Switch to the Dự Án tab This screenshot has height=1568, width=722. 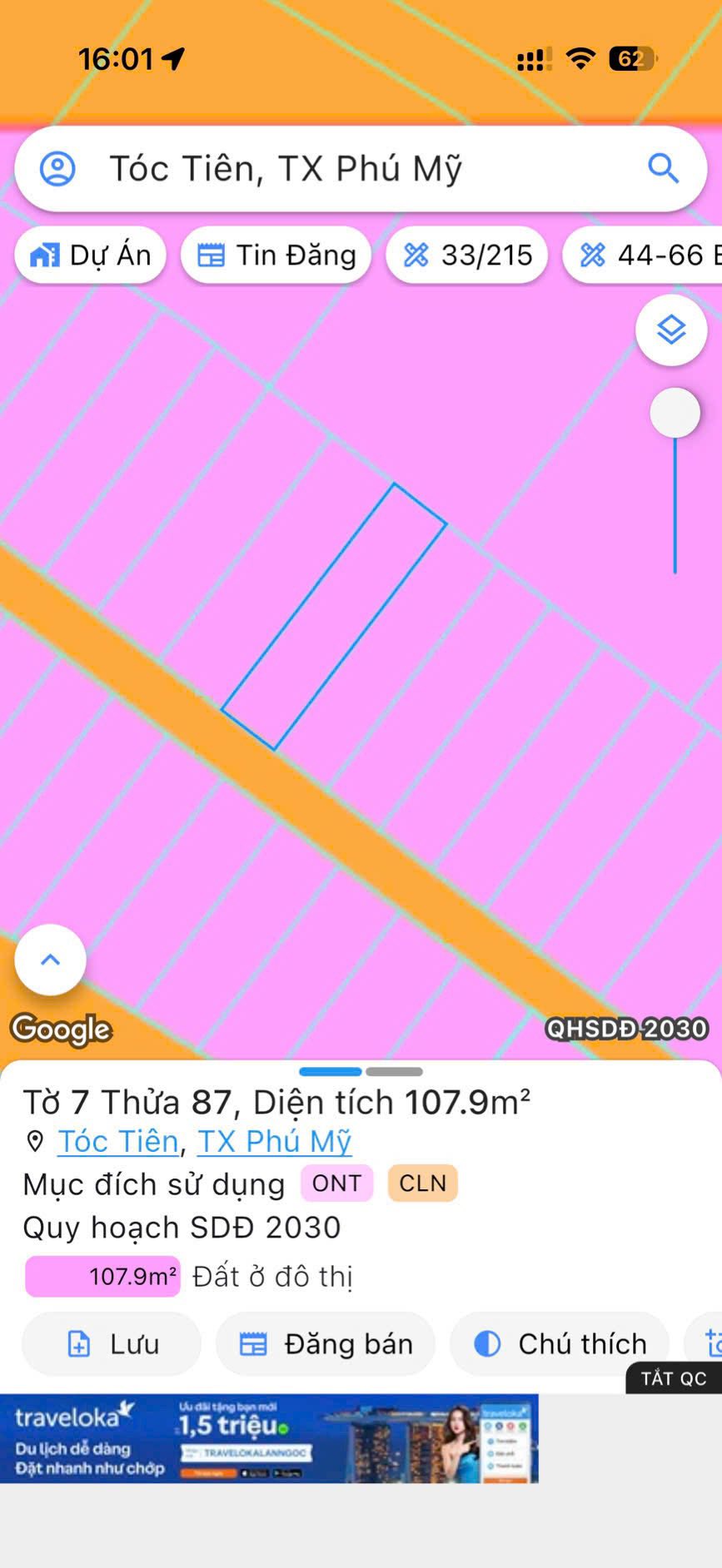[x=90, y=255]
